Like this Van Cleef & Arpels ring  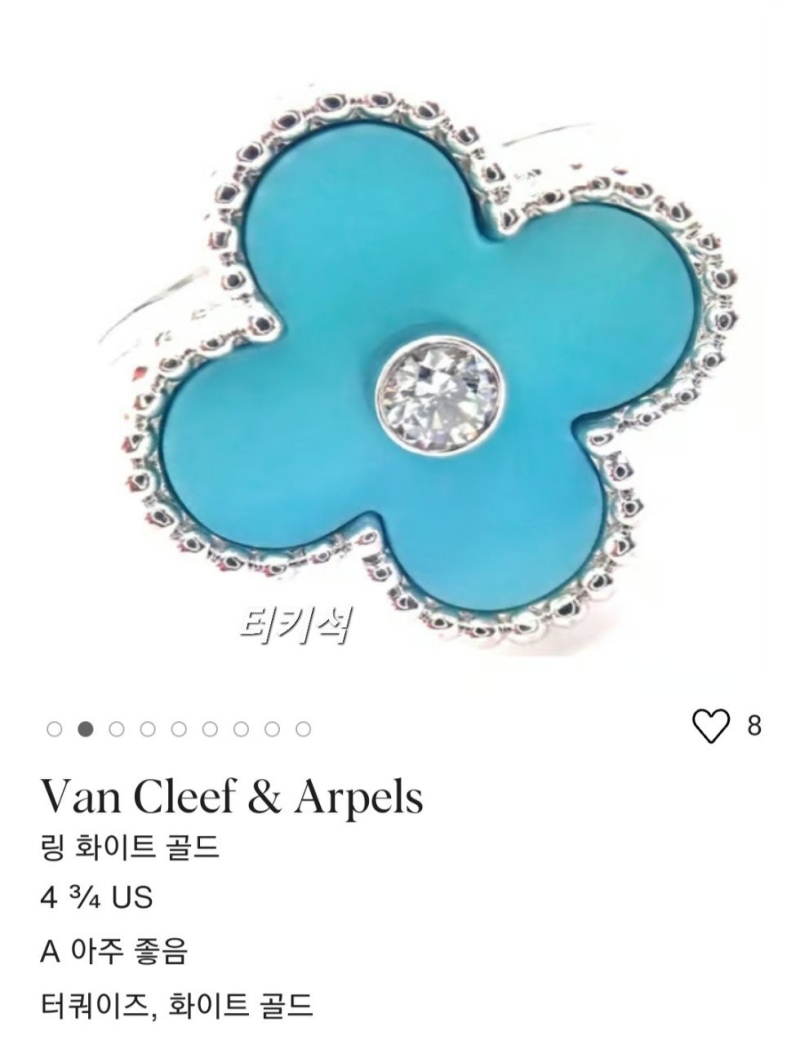(x=712, y=726)
